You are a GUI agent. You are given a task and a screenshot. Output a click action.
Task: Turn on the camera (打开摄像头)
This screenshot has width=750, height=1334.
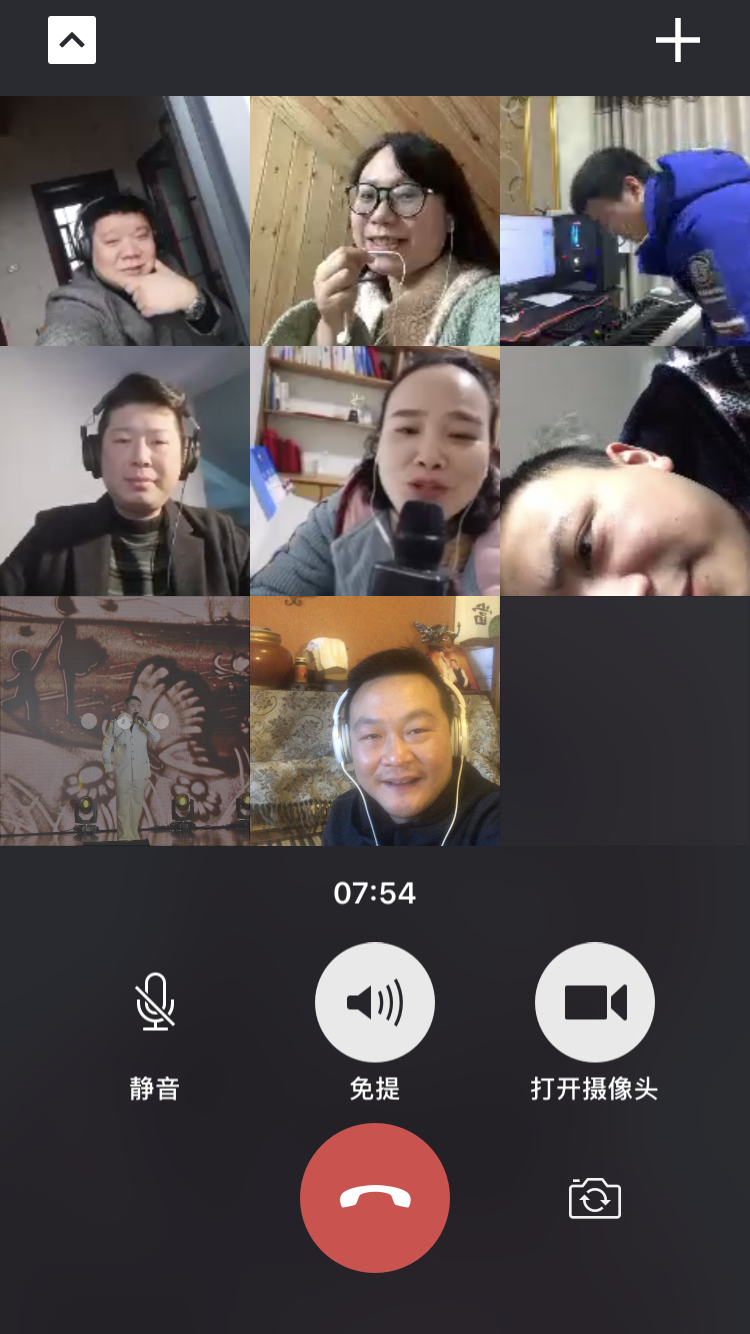point(595,1002)
